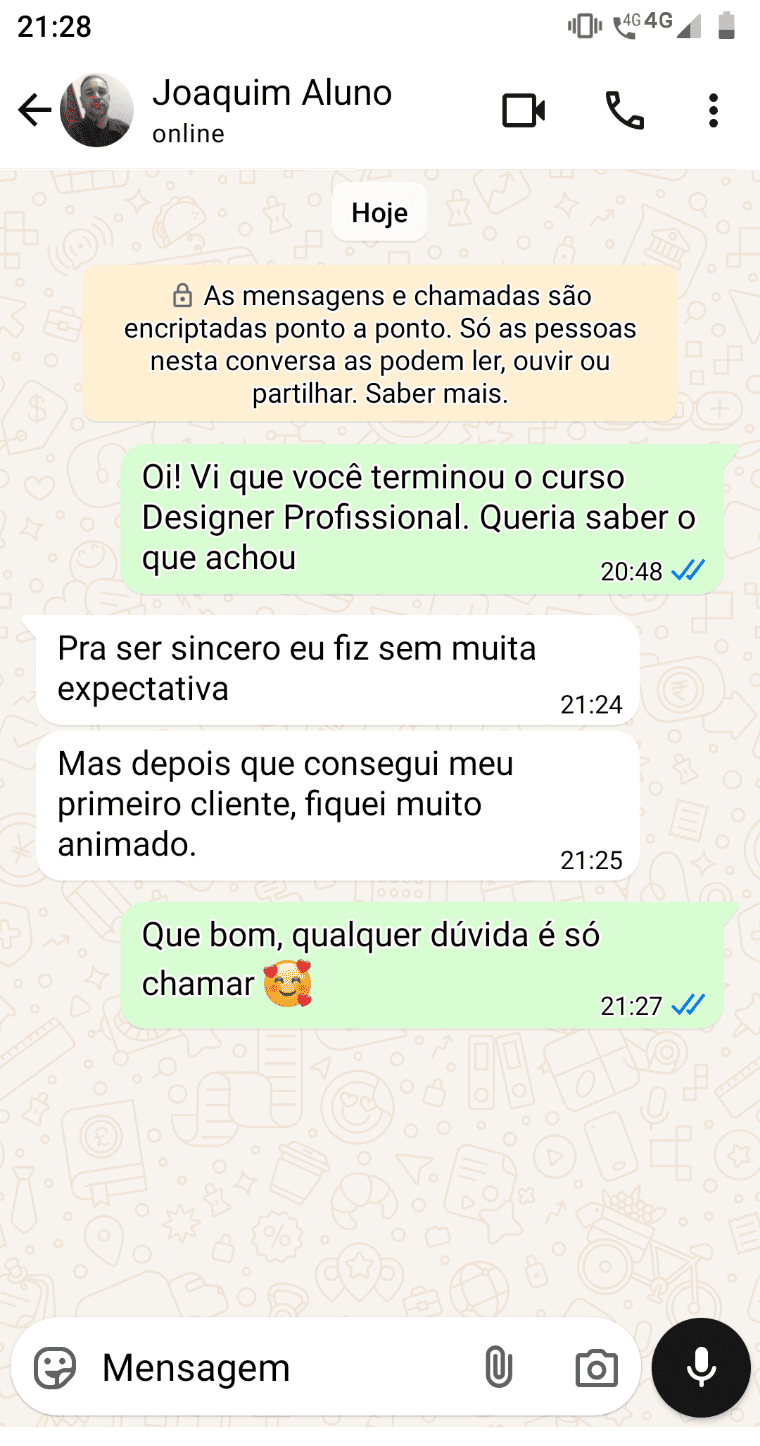This screenshot has width=760, height=1446.
Task: Open Joaquim Aluno's contact info
Action: (271, 110)
